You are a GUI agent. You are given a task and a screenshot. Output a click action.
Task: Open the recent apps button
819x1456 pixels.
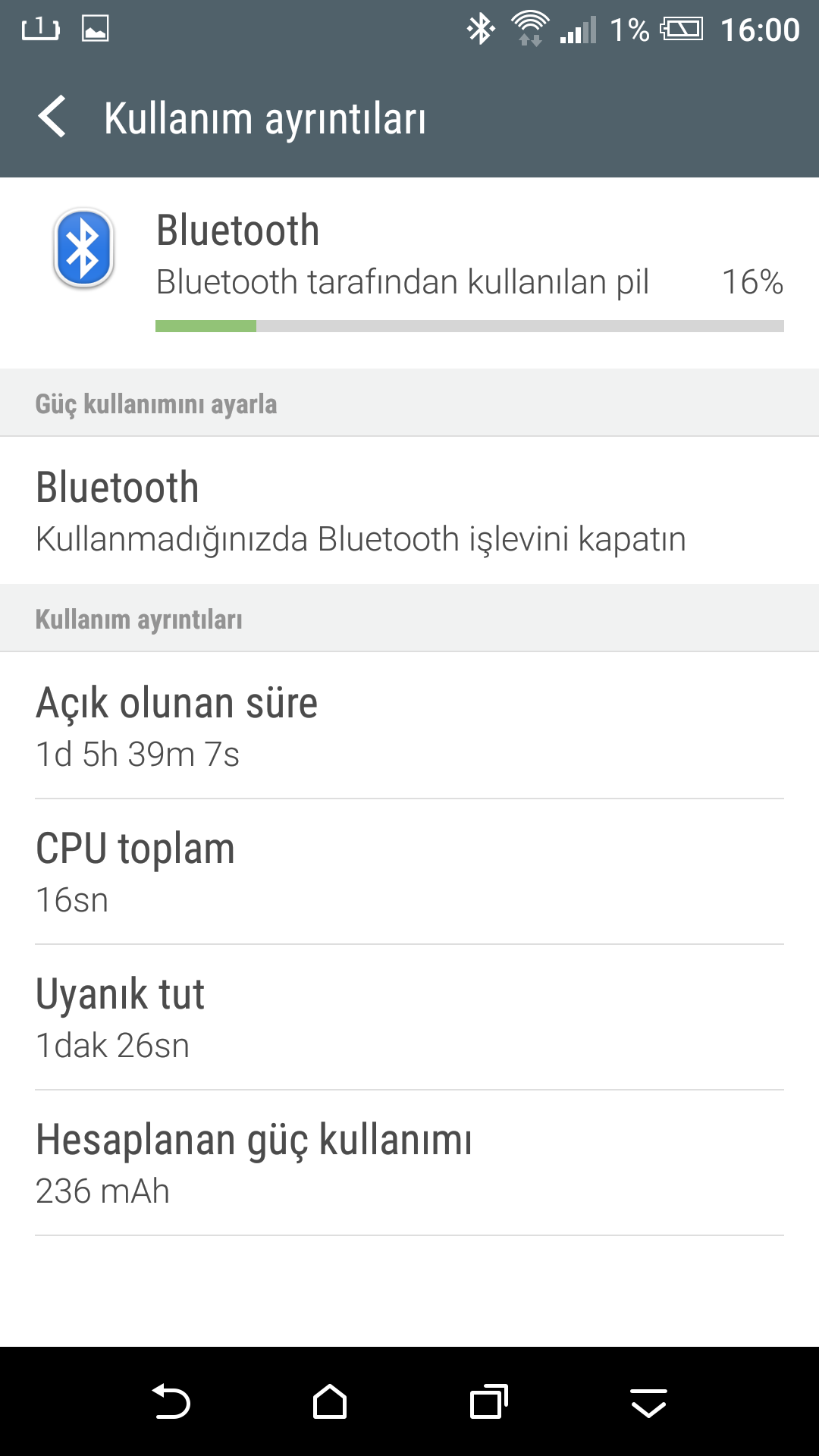(489, 1401)
